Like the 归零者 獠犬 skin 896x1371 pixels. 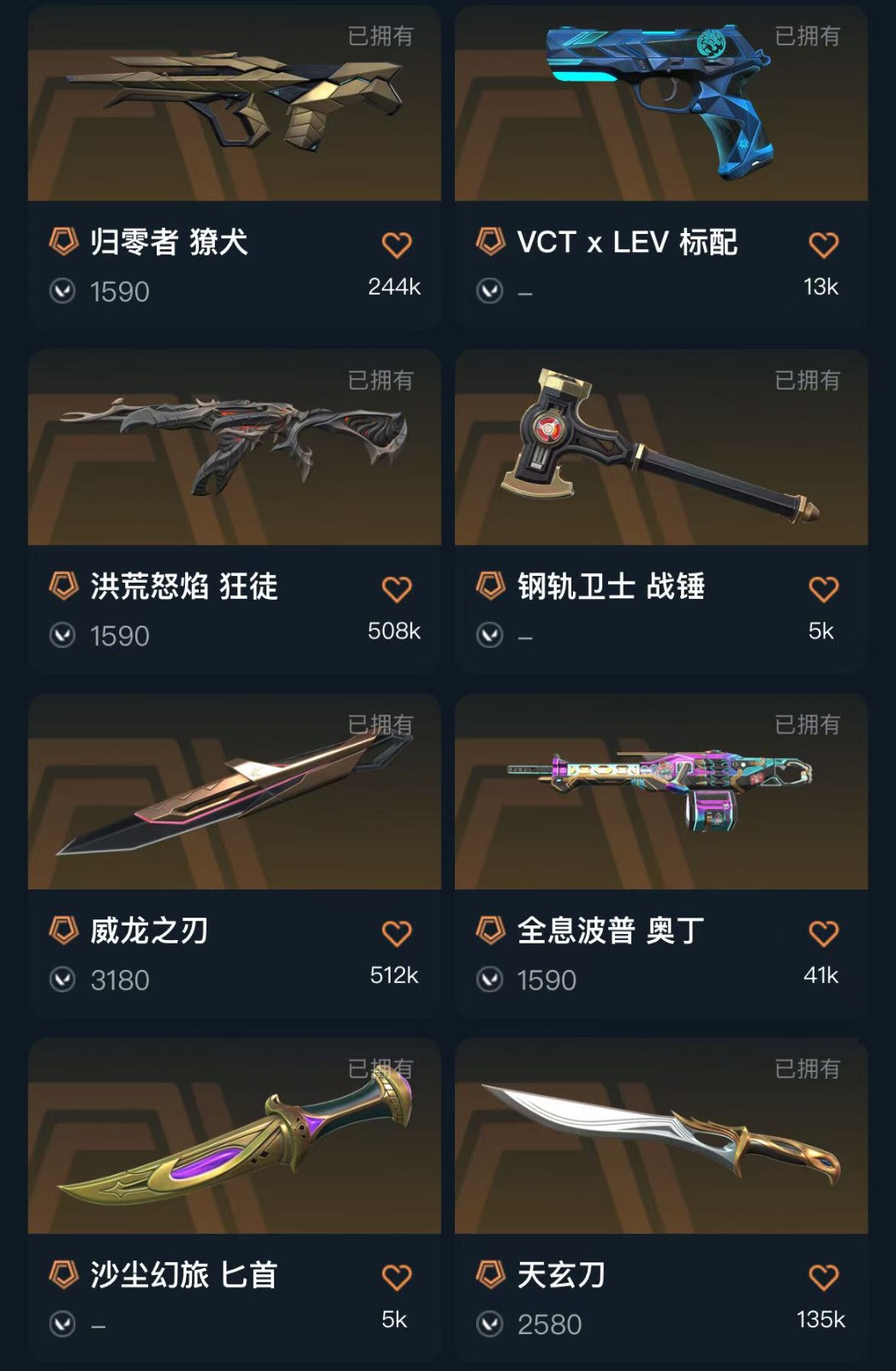[397, 245]
